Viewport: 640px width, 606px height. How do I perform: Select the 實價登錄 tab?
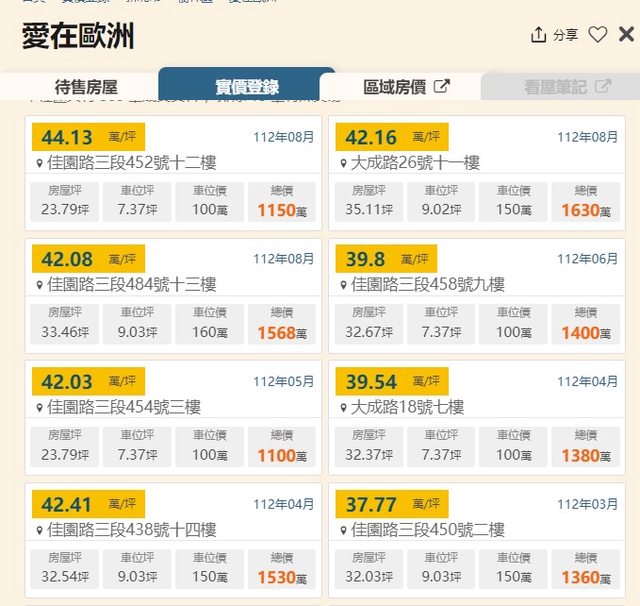coord(247,87)
